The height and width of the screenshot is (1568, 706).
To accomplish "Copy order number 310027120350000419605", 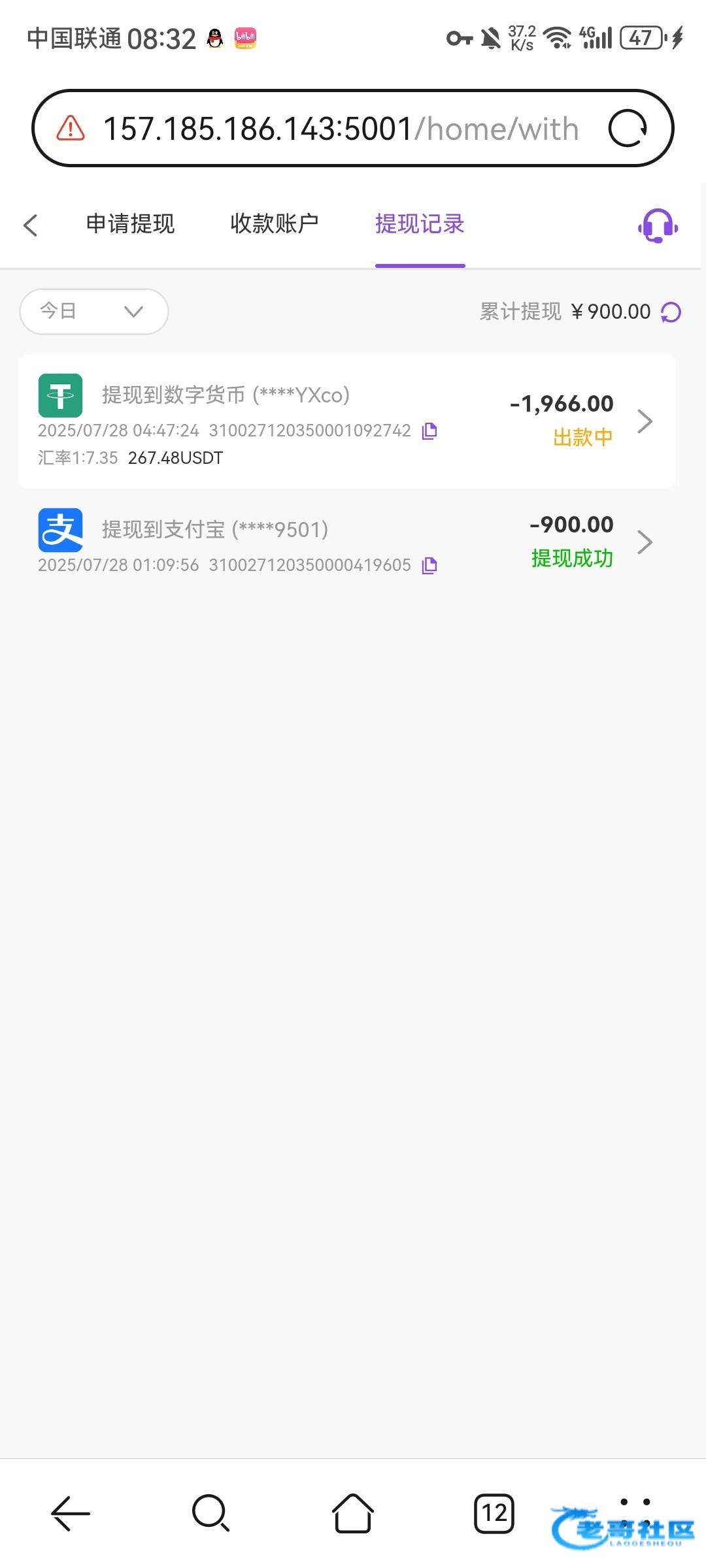I will tap(429, 566).
